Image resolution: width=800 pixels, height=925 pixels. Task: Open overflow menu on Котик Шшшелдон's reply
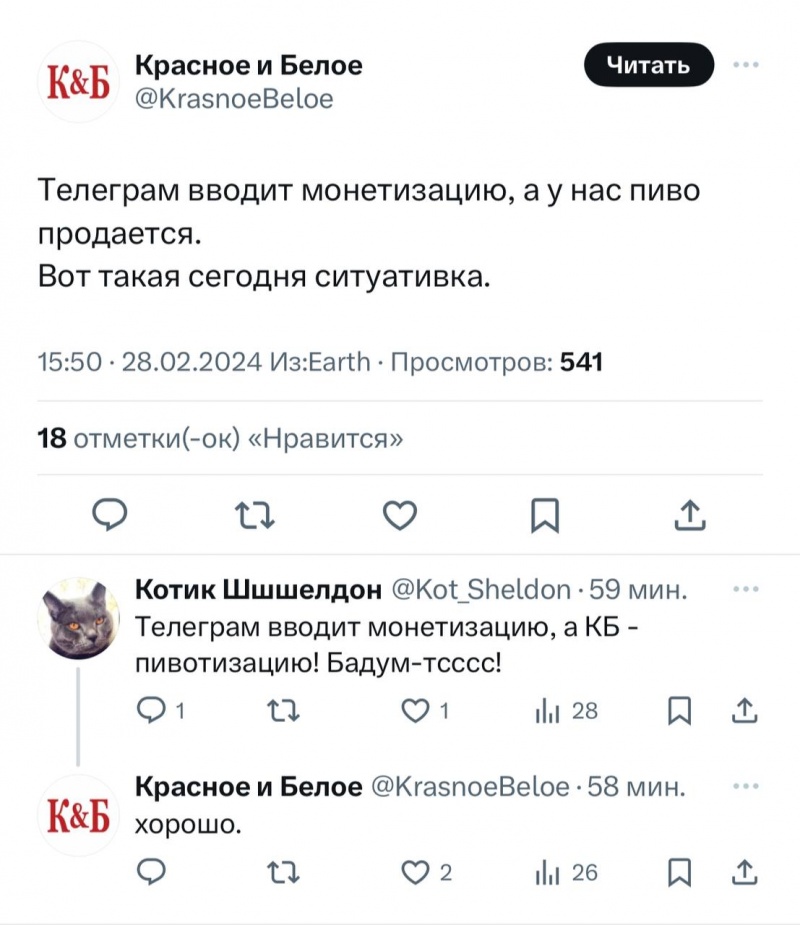(x=745, y=590)
